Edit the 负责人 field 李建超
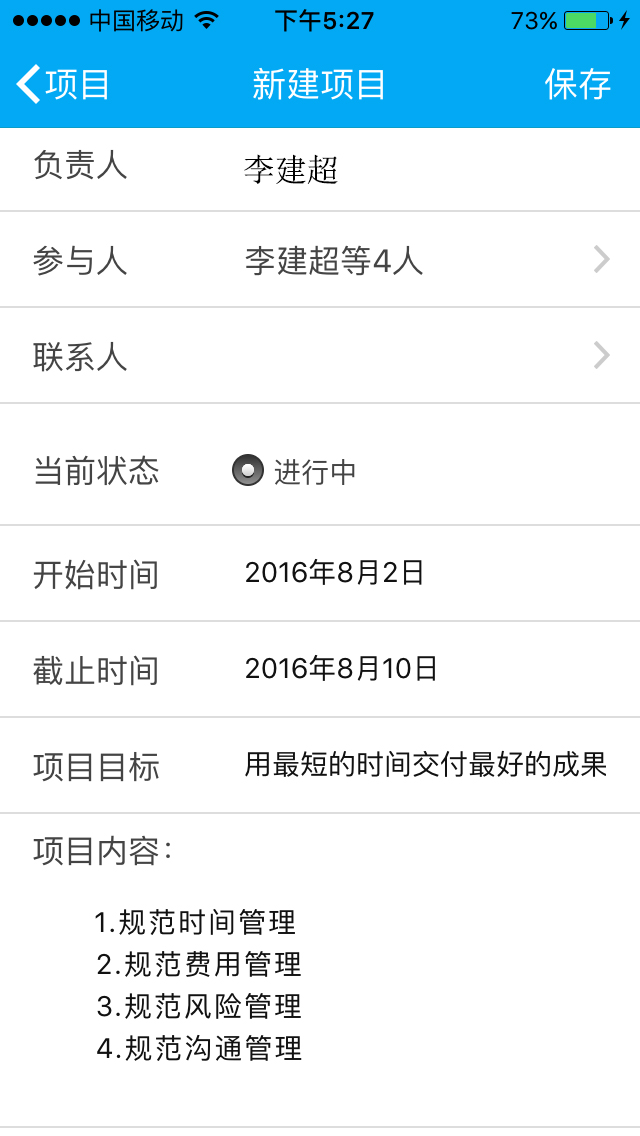Screen dimensions: 640x1136 point(291,170)
